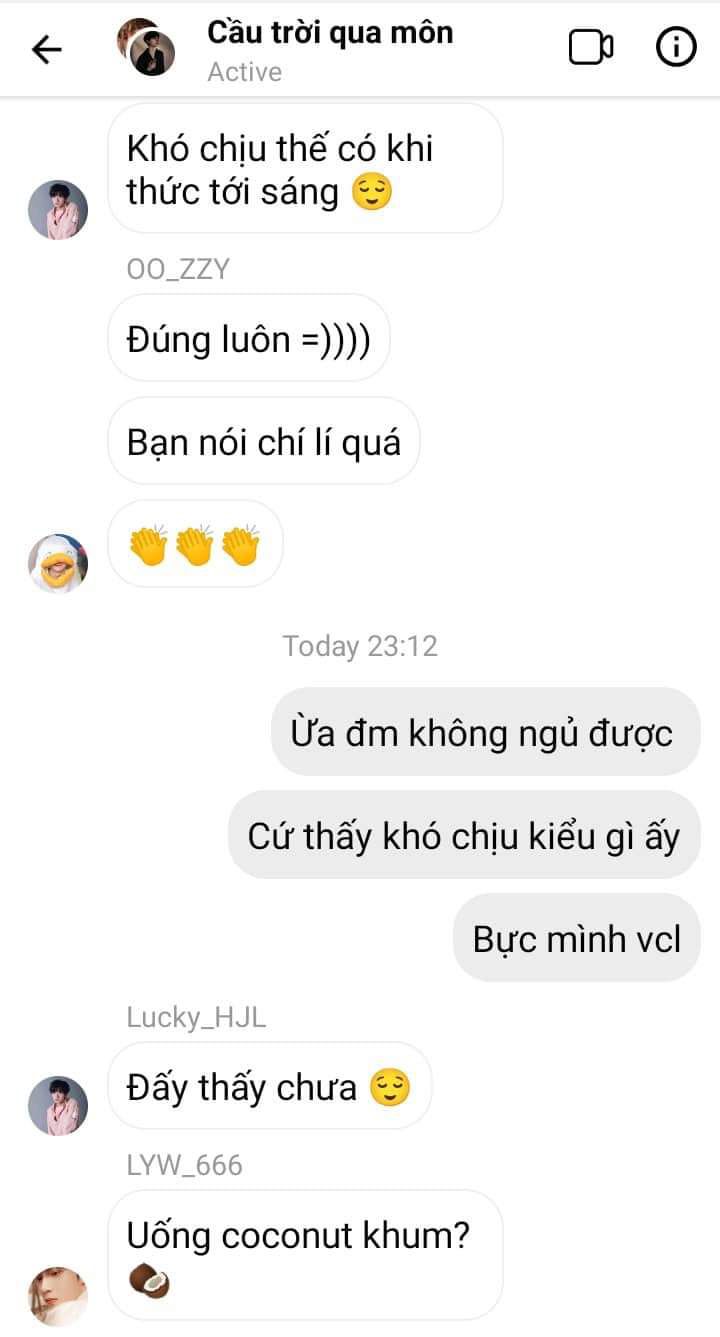Screen dimensions: 720x1337
Task: Go back from the group chat
Action: click(47, 49)
